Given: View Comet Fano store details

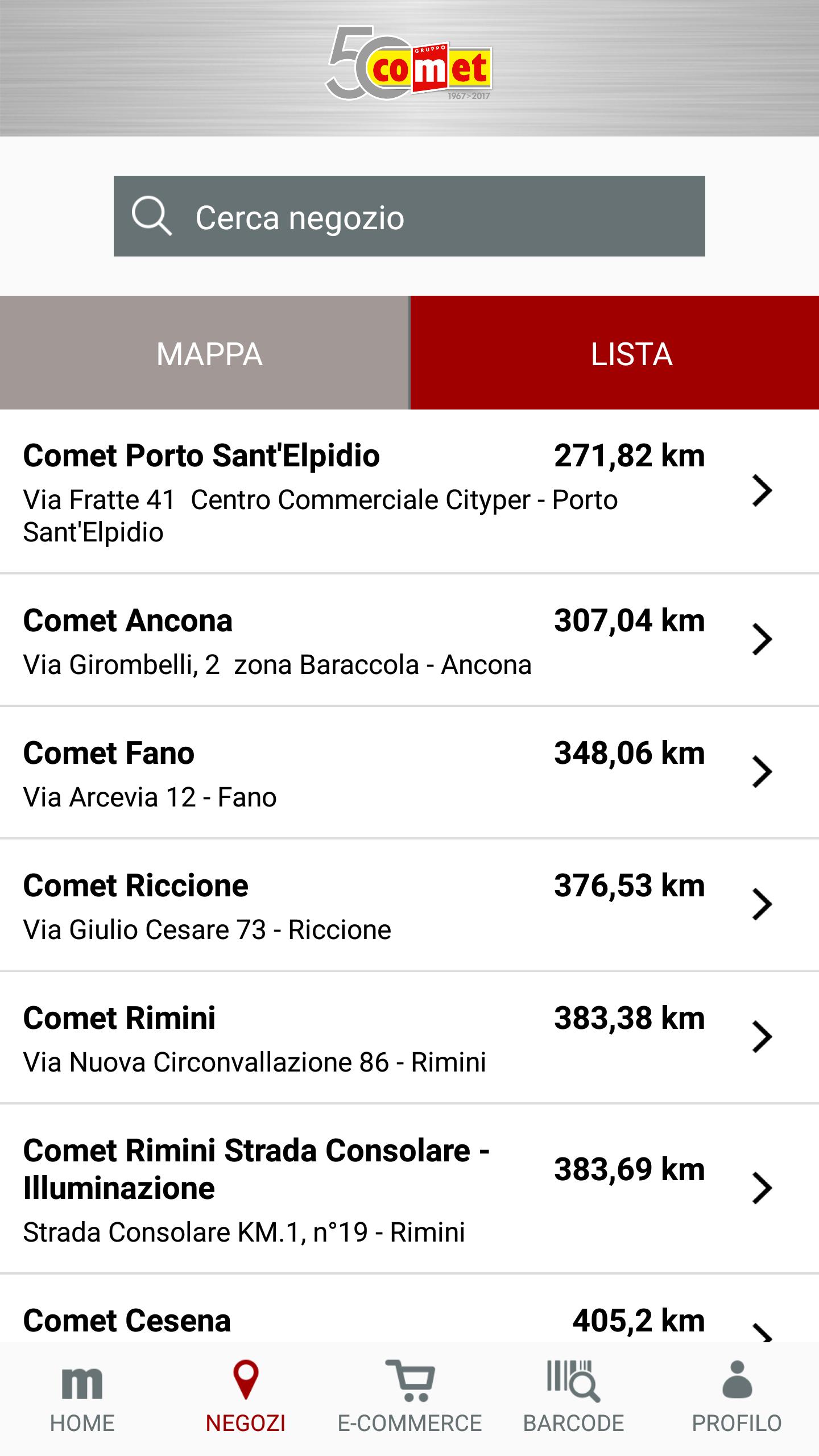Looking at the screenshot, I should click(409, 772).
